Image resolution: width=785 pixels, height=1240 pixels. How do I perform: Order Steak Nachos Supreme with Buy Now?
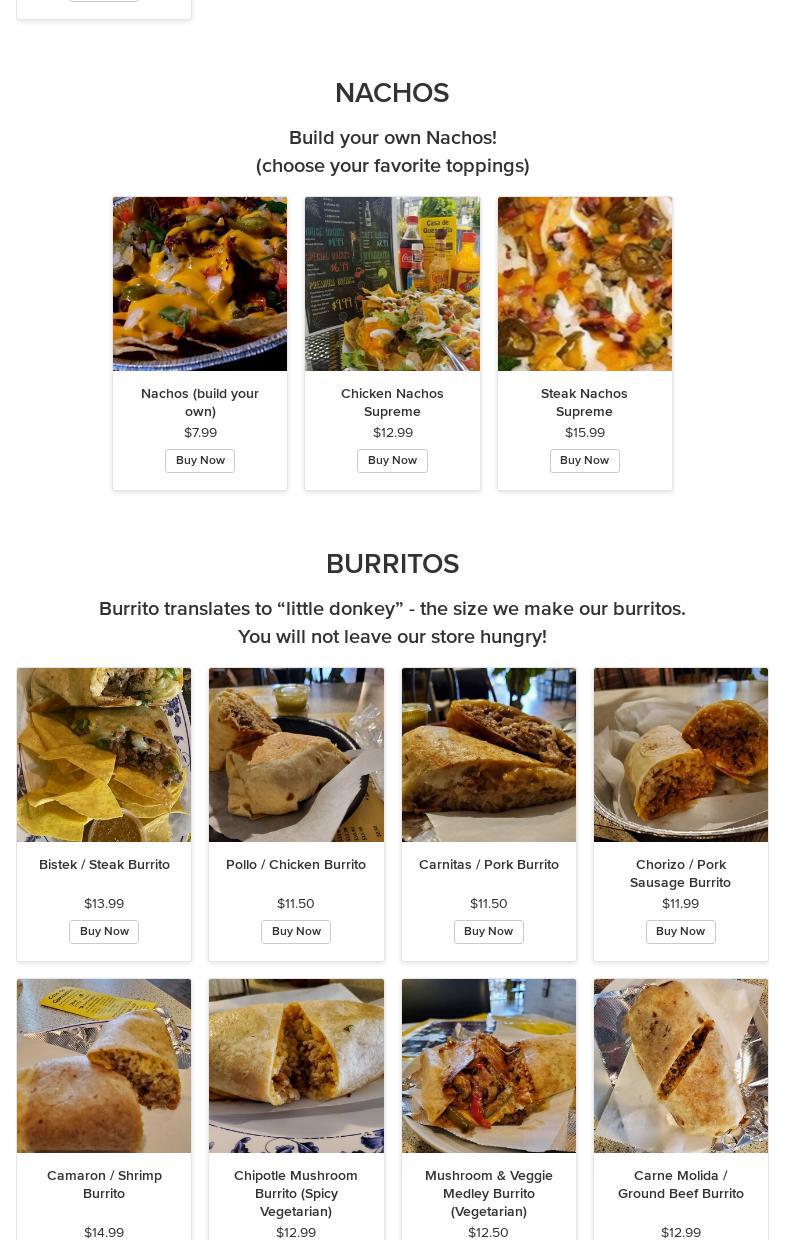[x=584, y=461]
